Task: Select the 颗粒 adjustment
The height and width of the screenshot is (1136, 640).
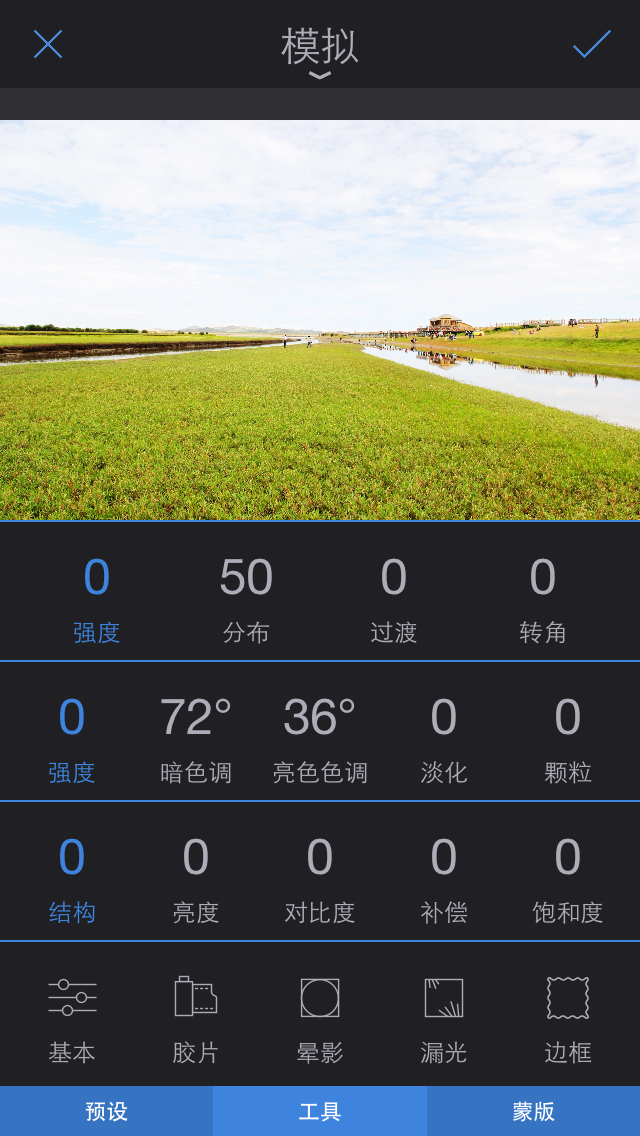Action: [x=568, y=738]
